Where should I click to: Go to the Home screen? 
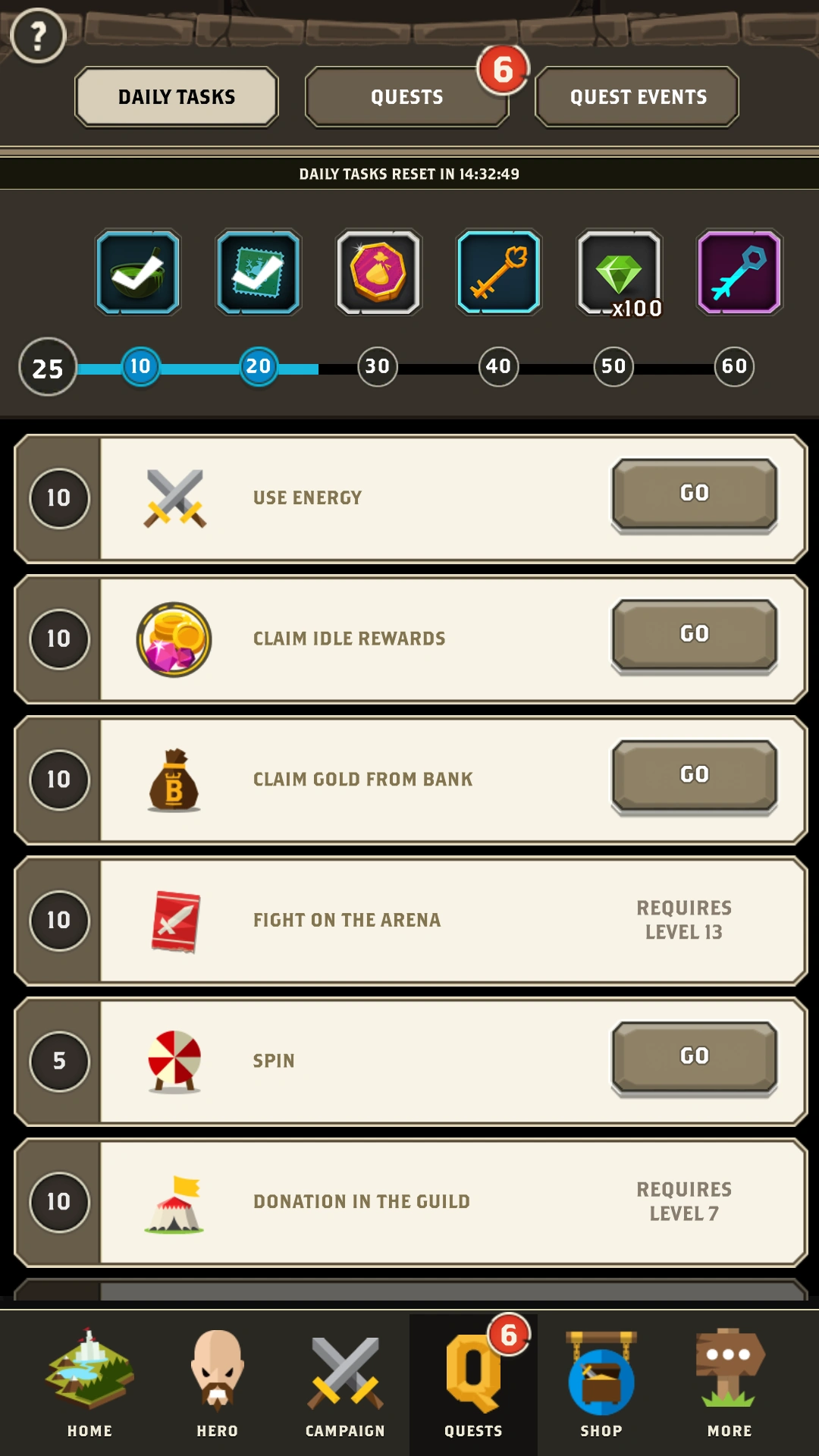(89, 1382)
